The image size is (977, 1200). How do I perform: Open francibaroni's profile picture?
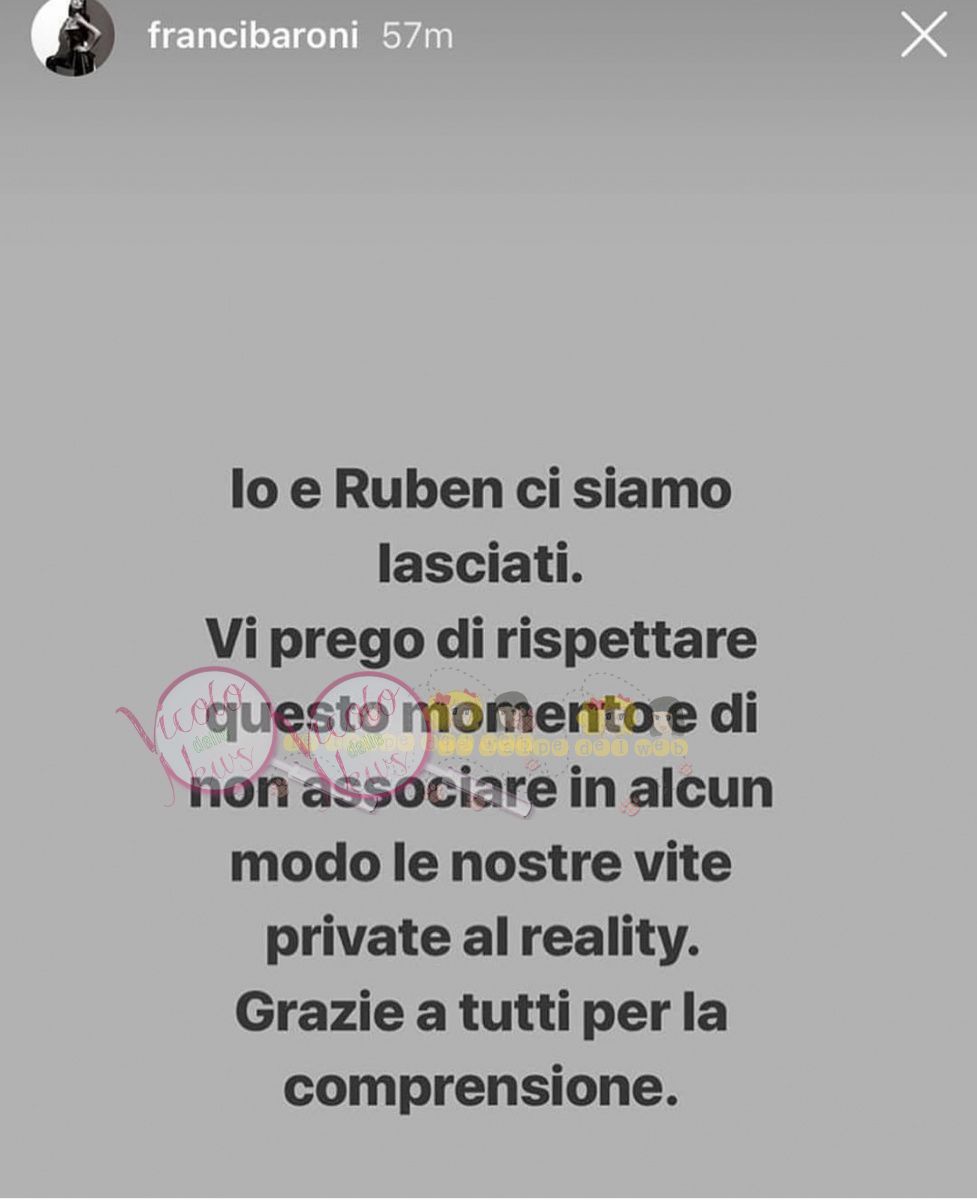click(x=72, y=37)
